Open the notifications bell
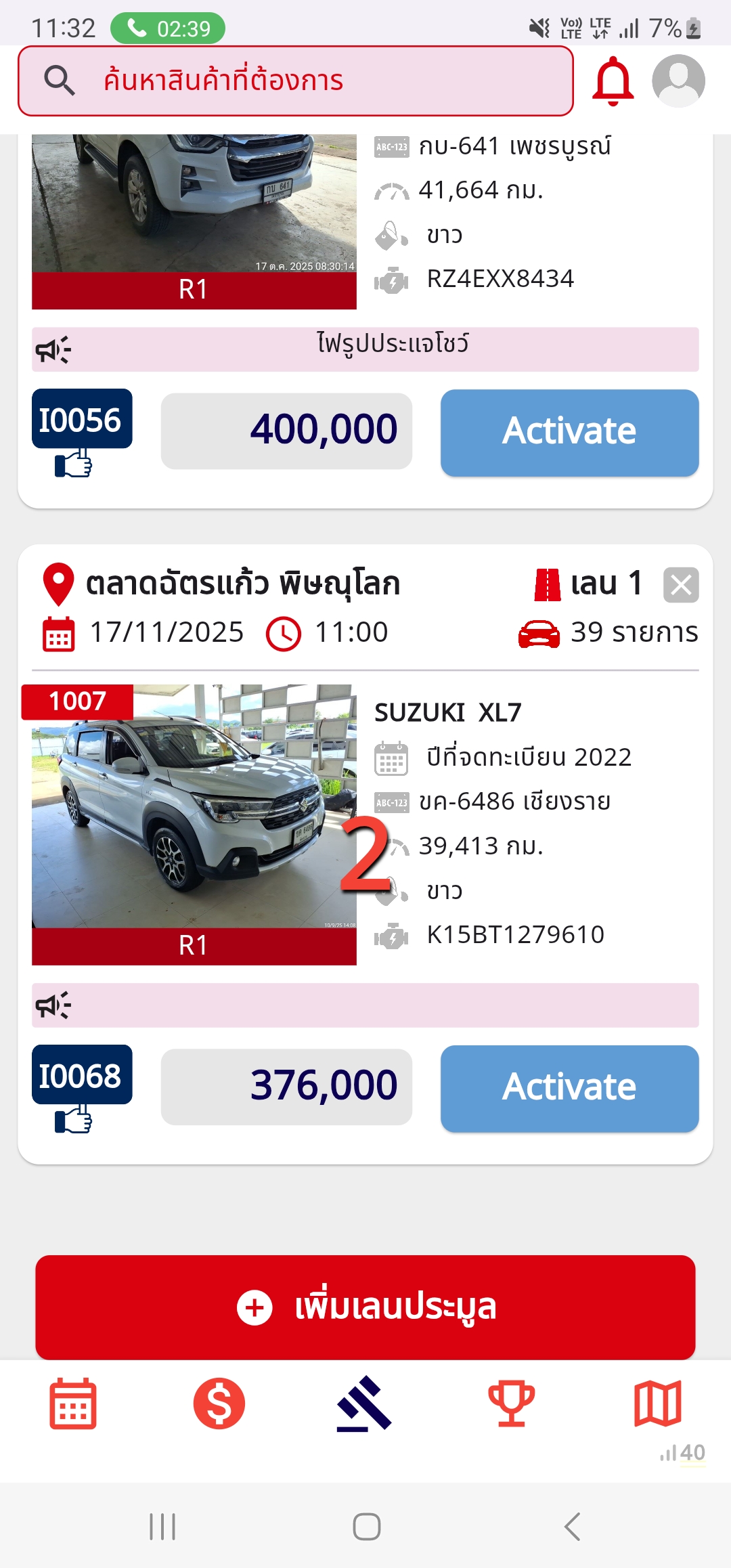The height and width of the screenshot is (1568, 731). [613, 81]
